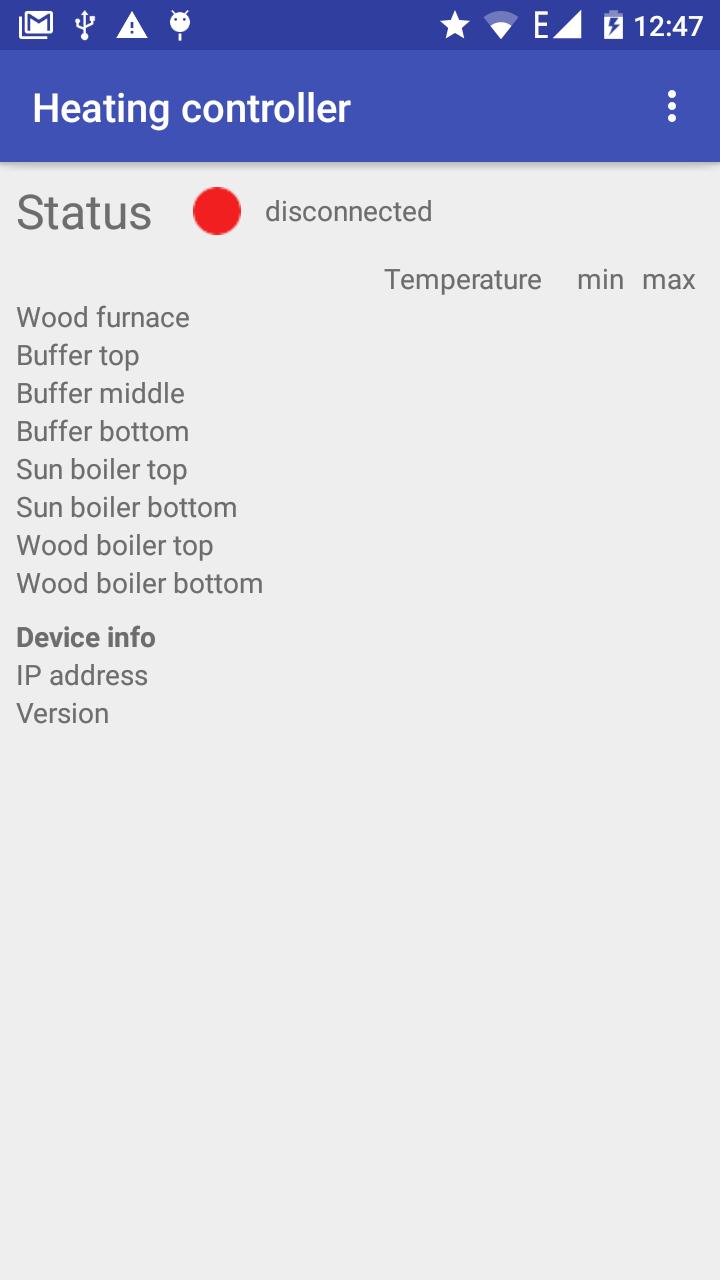Image resolution: width=720 pixels, height=1280 pixels.
Task: Tap the Wood boiler bottom label
Action: (x=139, y=583)
